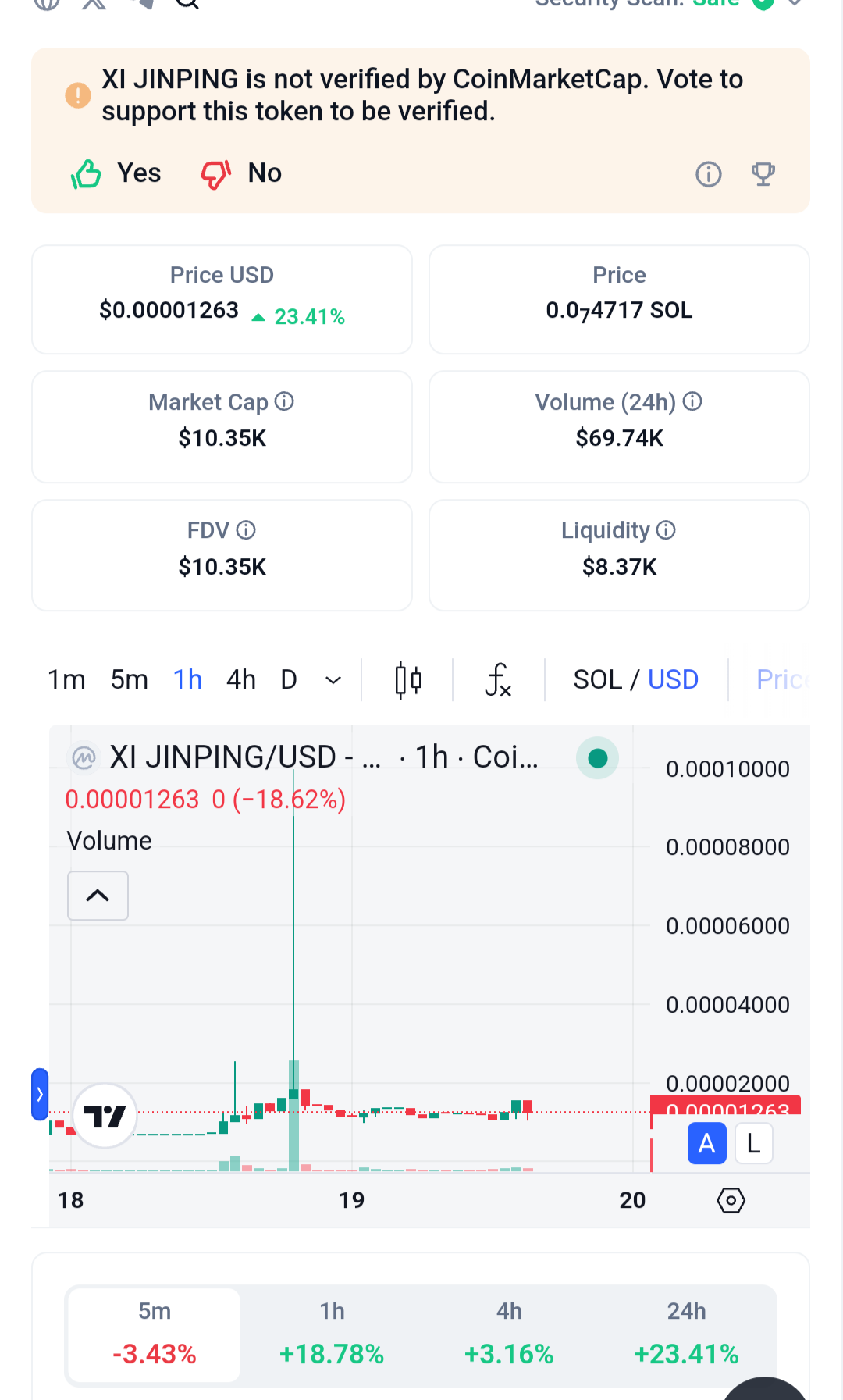
Task: Expand more chart interval options
Action: [333, 680]
